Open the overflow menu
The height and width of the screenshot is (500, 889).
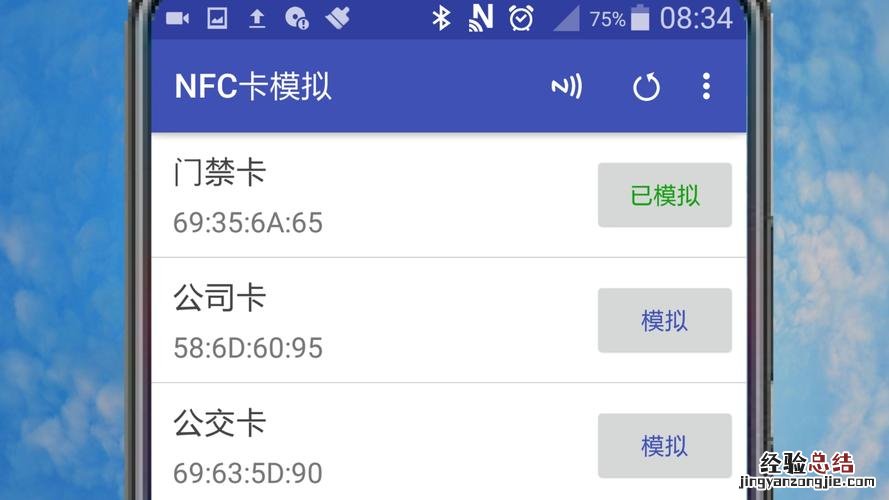pyautogui.click(x=706, y=87)
